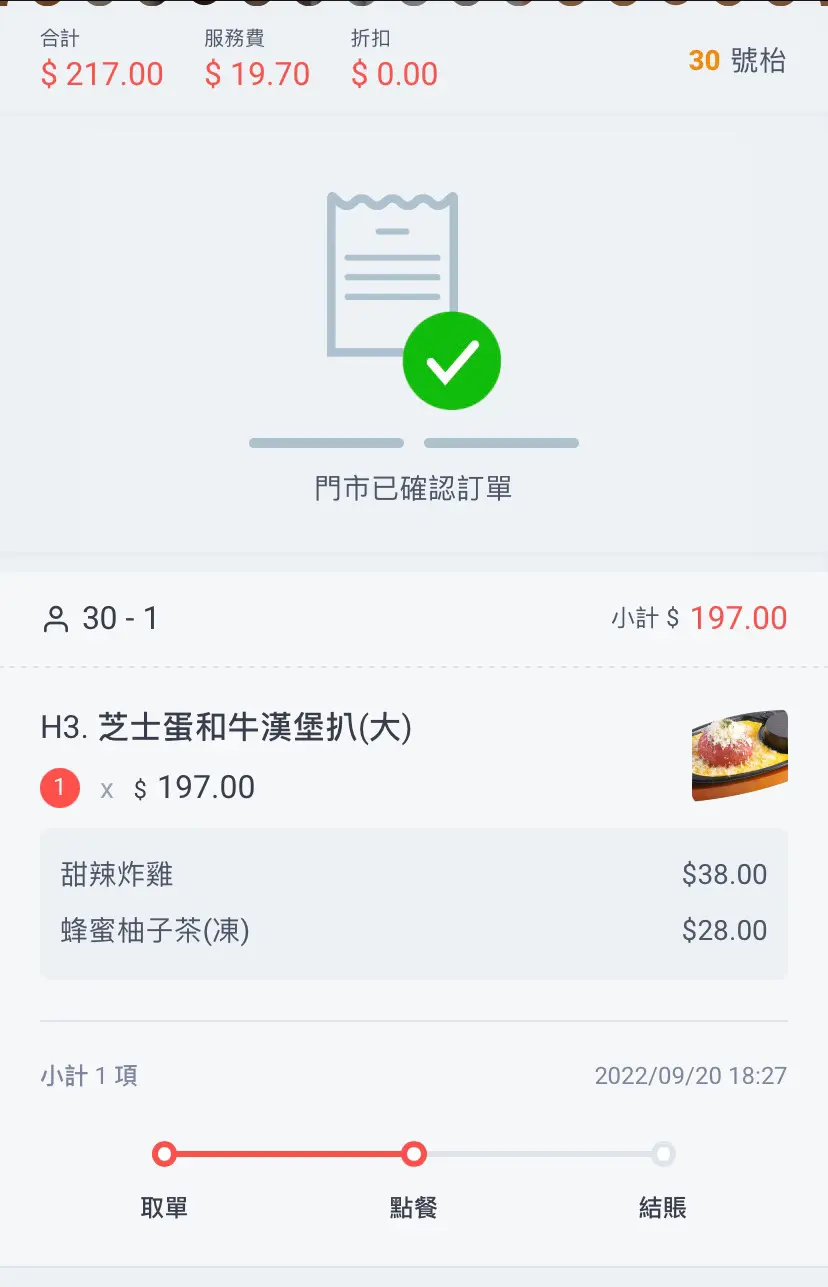Open the H3. 芝士蛋和牛漢堡扒(大) item details
The width and height of the screenshot is (828, 1287).
point(226,728)
